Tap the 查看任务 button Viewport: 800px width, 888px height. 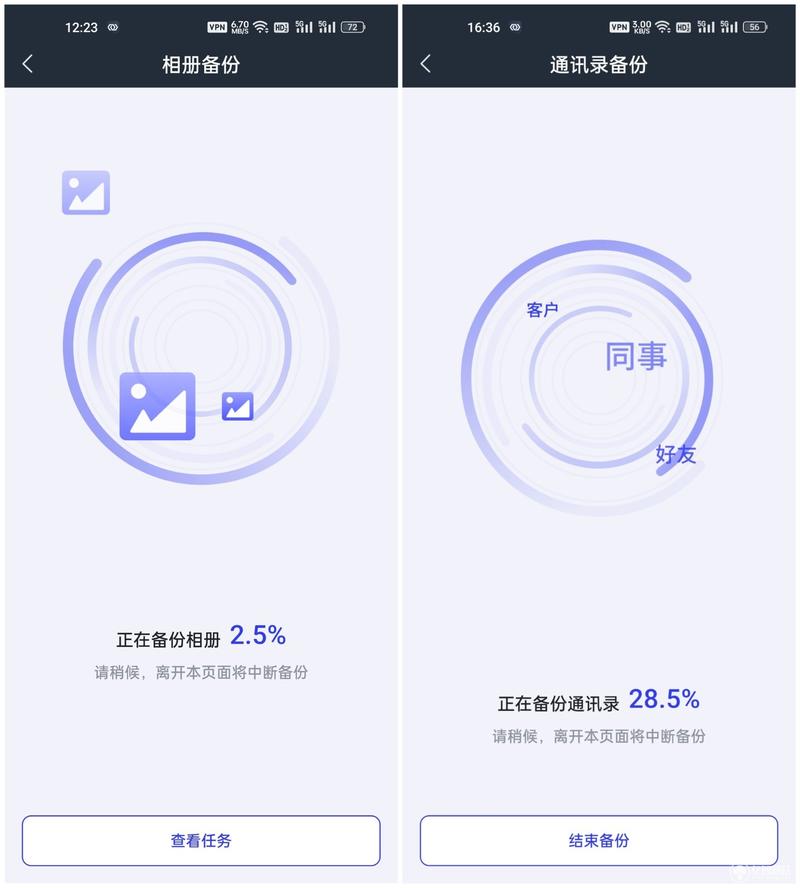click(x=201, y=841)
